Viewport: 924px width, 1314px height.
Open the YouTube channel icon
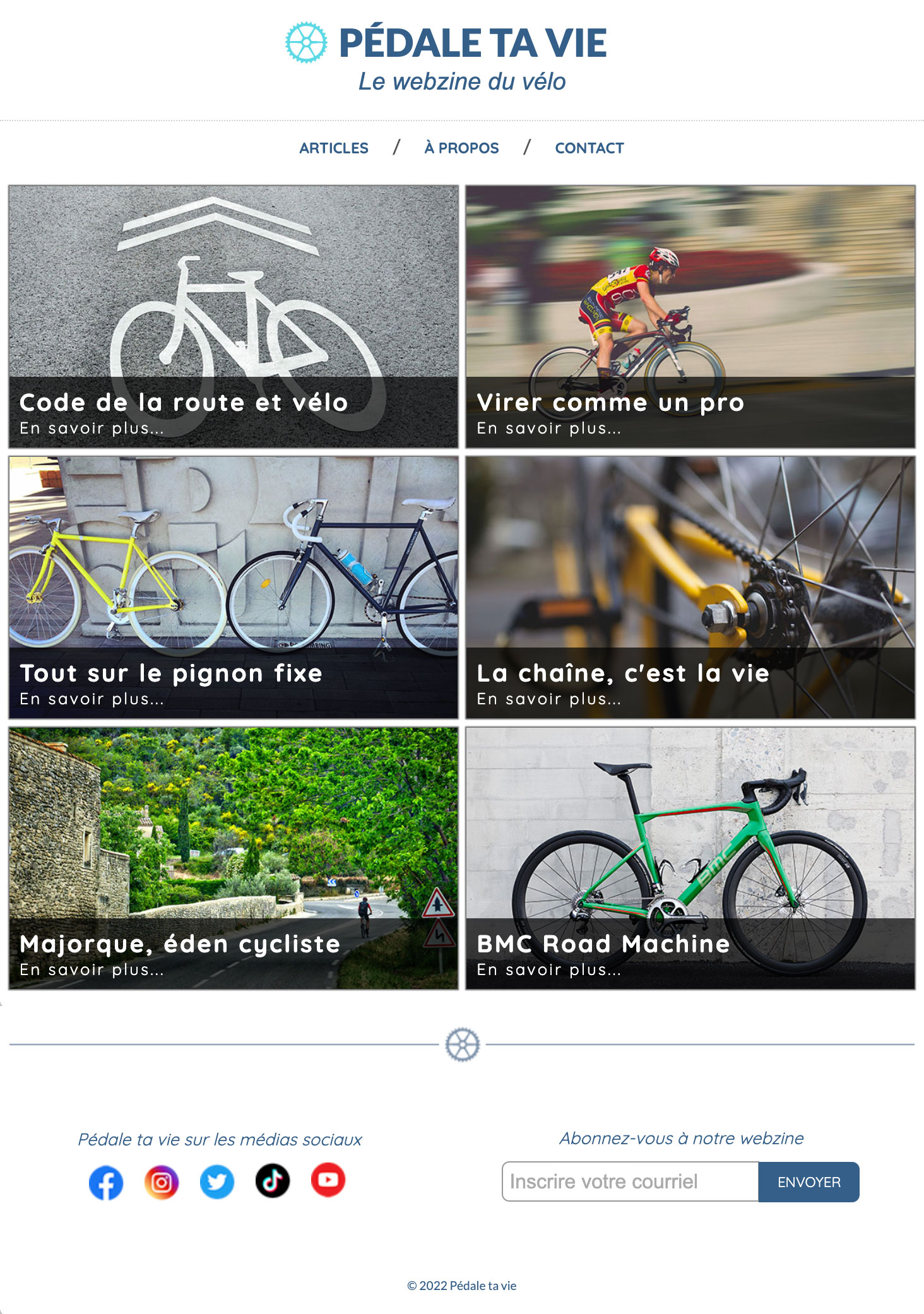point(328,1180)
